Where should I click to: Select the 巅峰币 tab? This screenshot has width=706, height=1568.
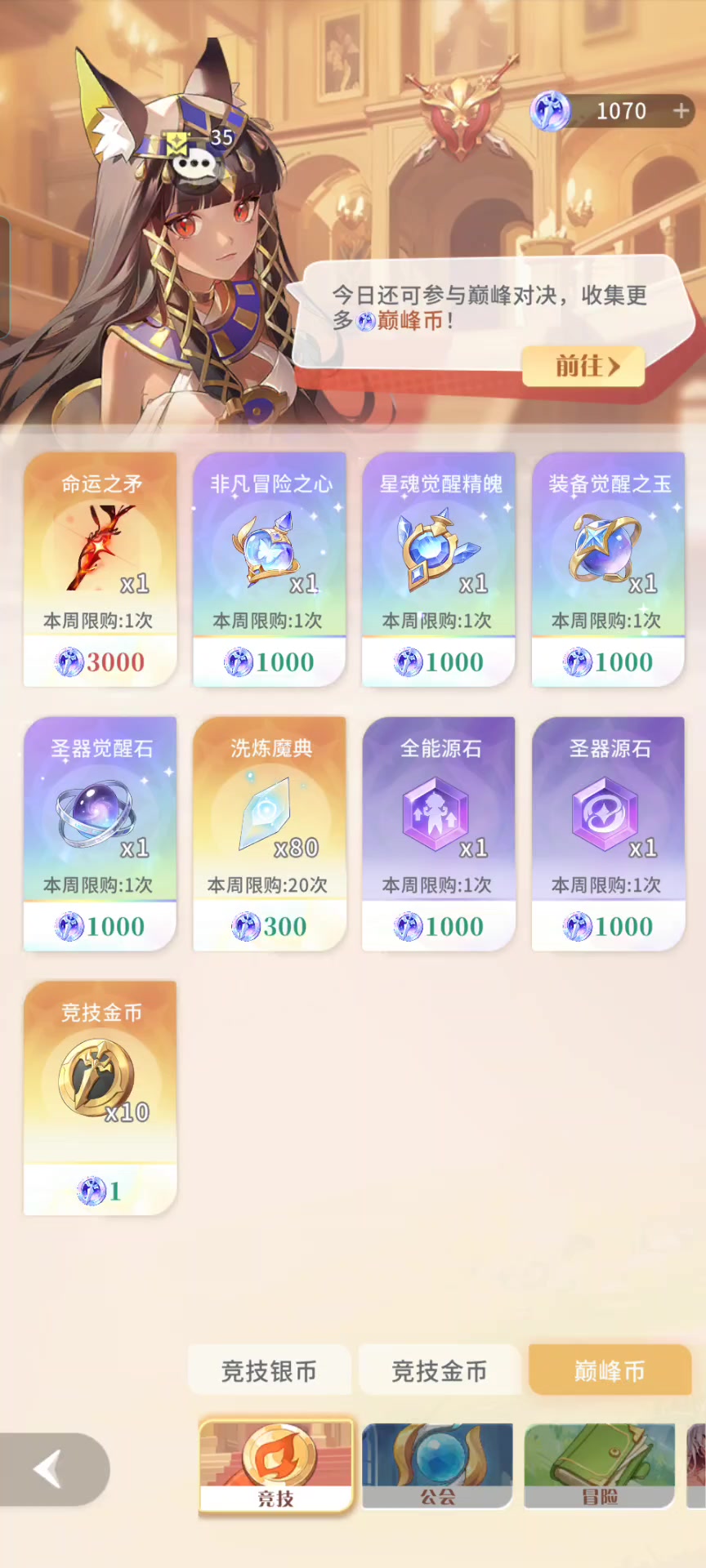tap(610, 1370)
